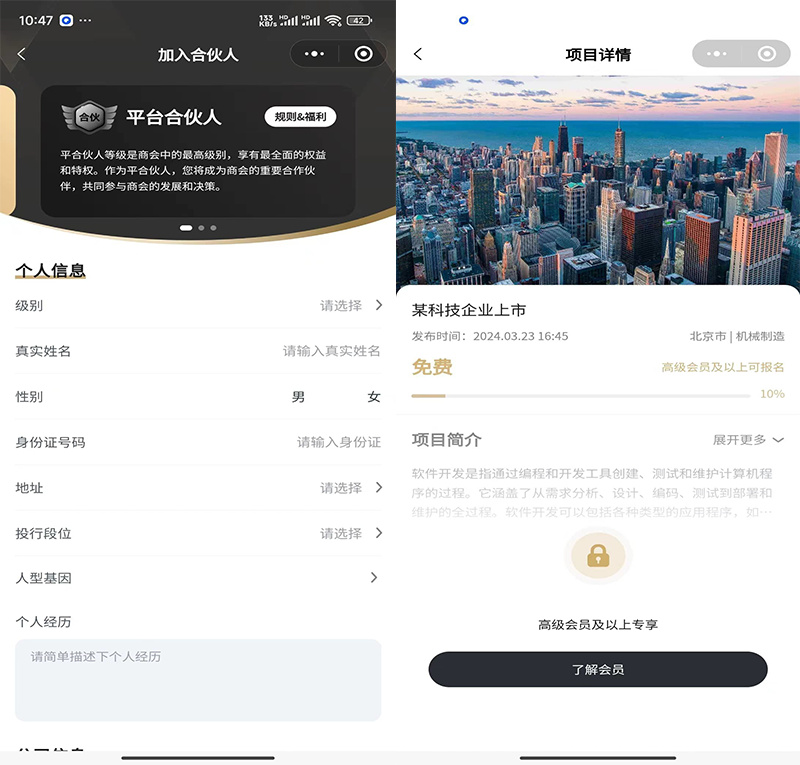Close the mini-program from the 项目详情 page

tap(766, 55)
